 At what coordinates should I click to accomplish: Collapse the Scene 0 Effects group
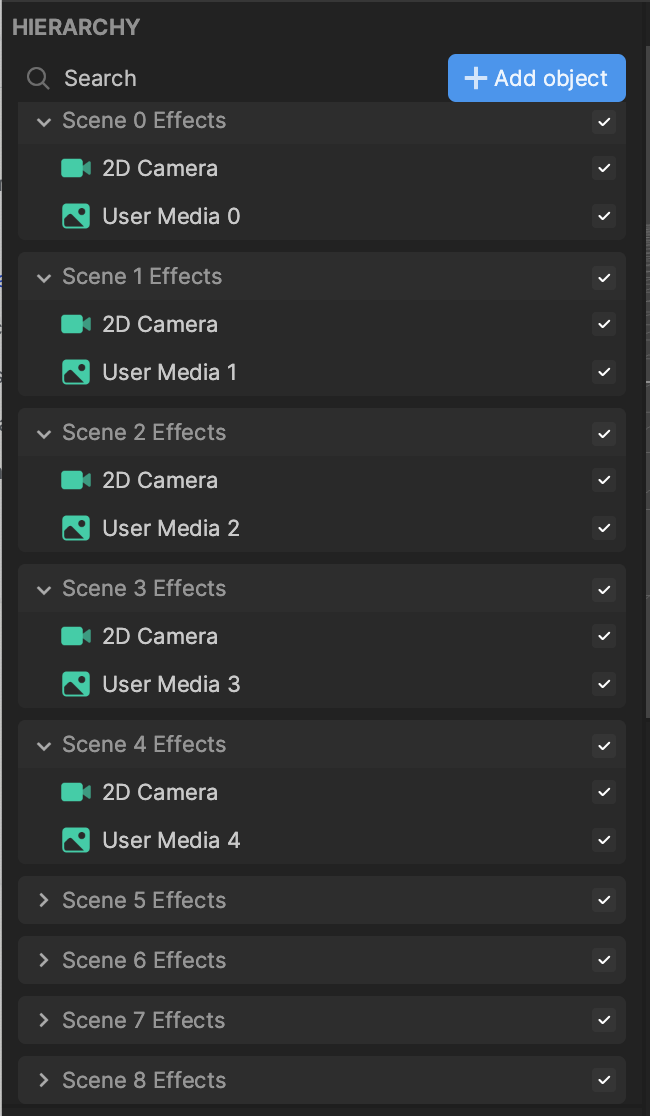(x=44, y=122)
